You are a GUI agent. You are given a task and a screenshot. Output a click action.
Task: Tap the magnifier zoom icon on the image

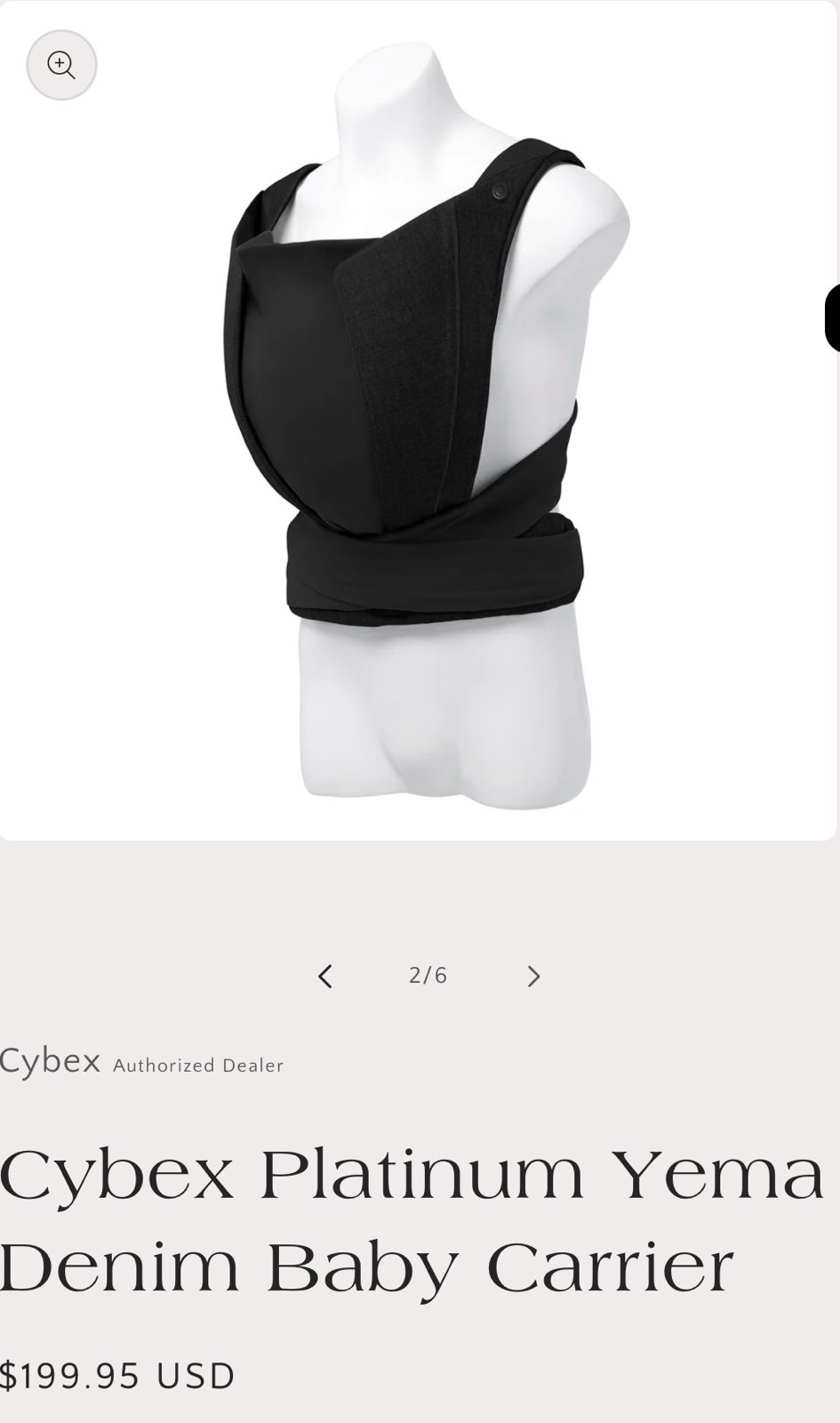tap(61, 65)
